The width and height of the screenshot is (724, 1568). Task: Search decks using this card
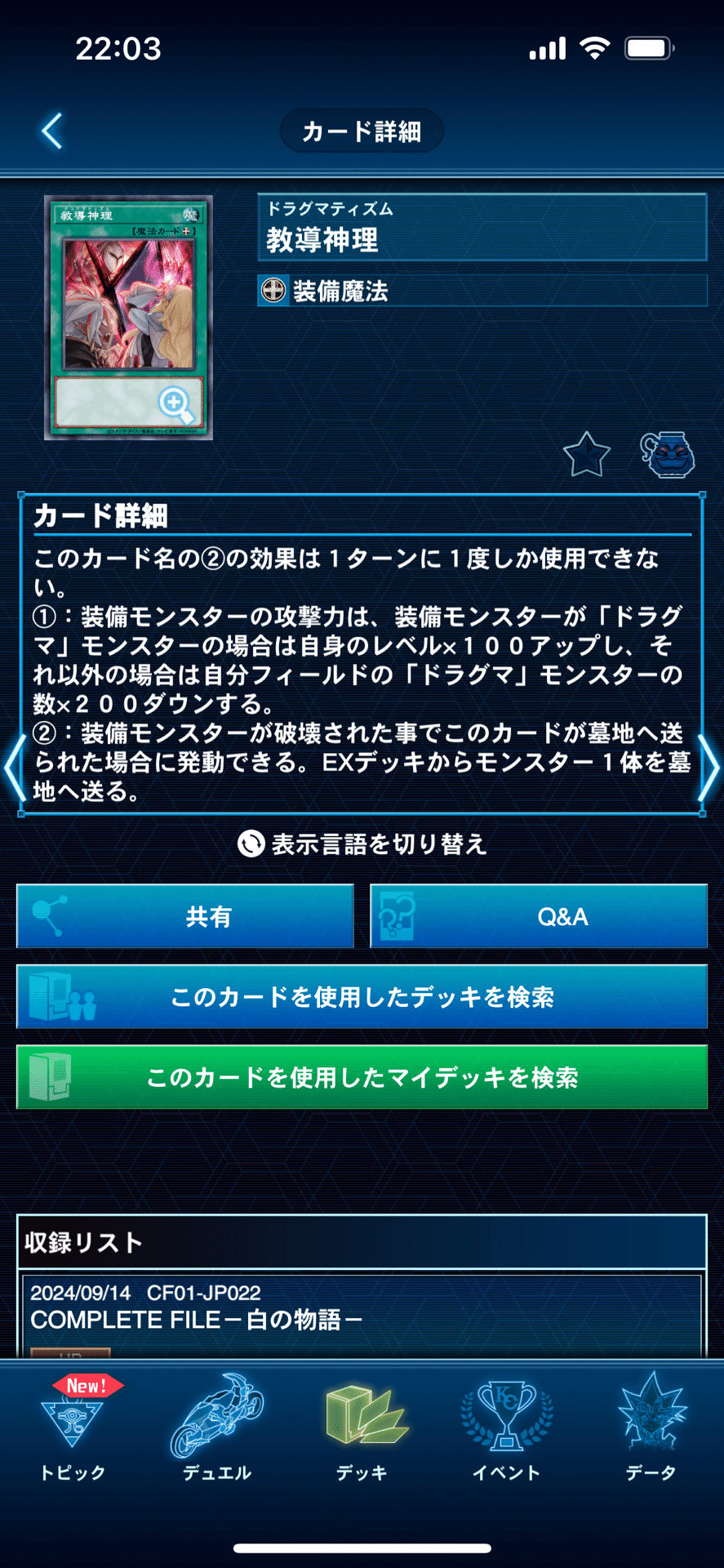click(362, 996)
